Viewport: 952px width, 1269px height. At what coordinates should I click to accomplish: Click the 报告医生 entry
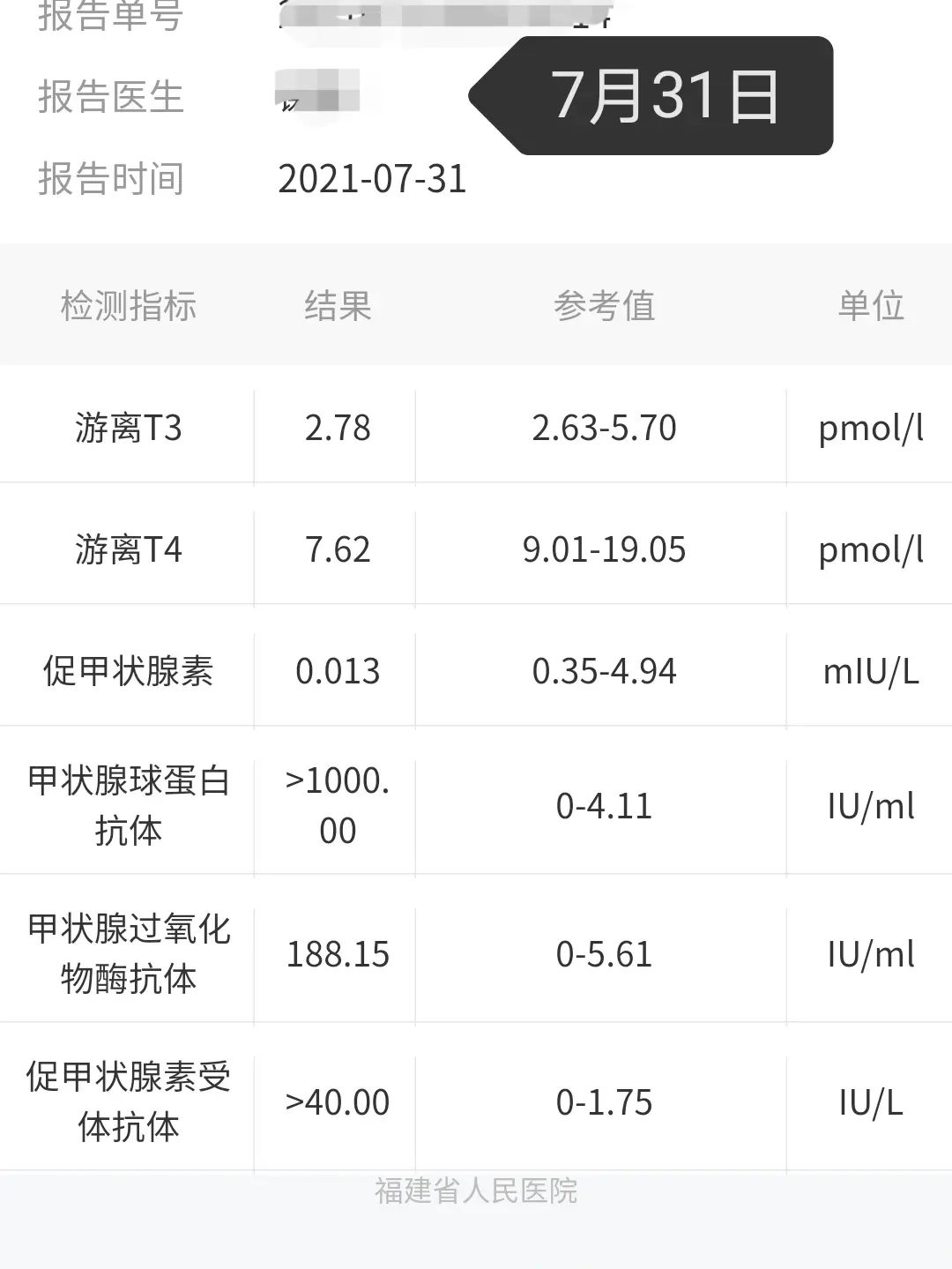(110, 100)
